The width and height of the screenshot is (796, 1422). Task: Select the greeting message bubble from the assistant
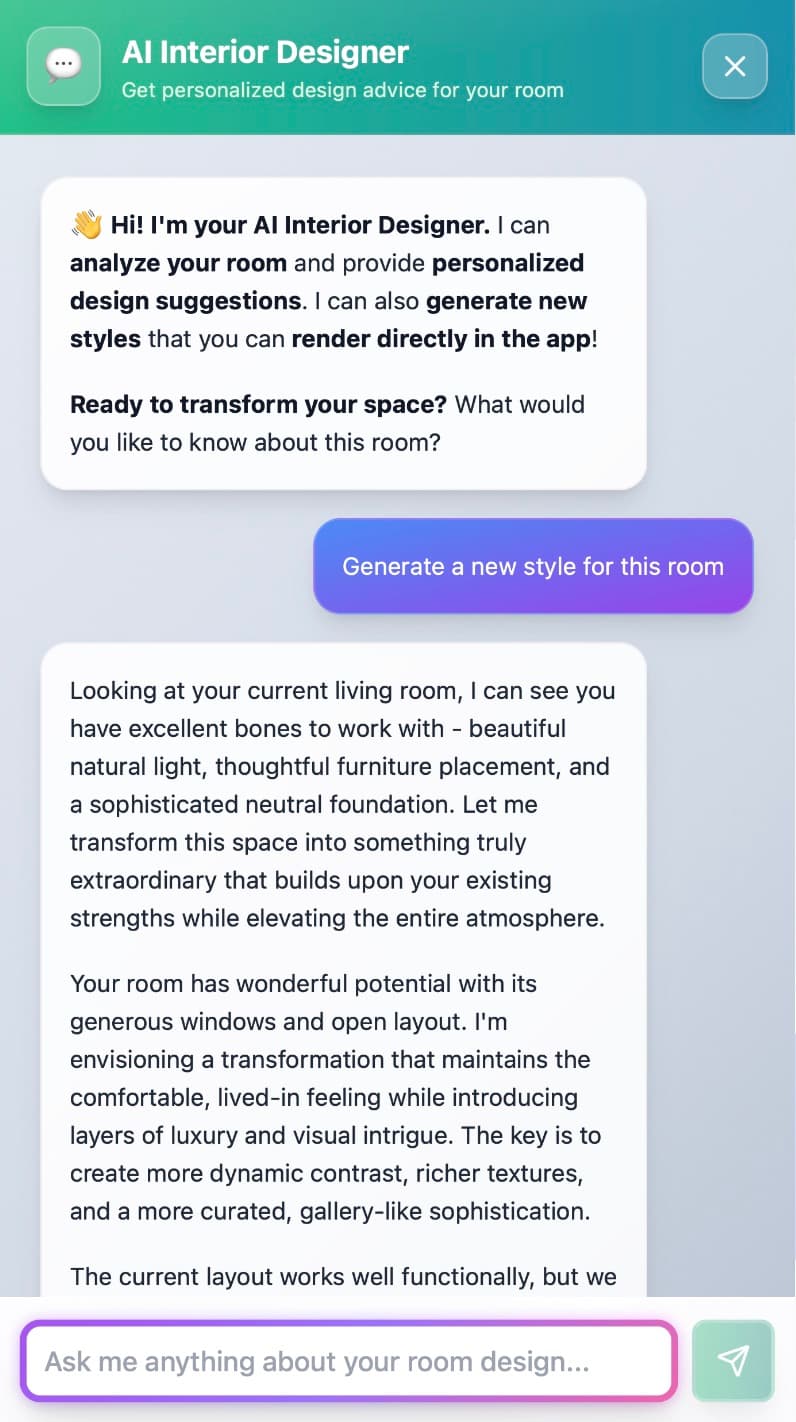tap(343, 330)
